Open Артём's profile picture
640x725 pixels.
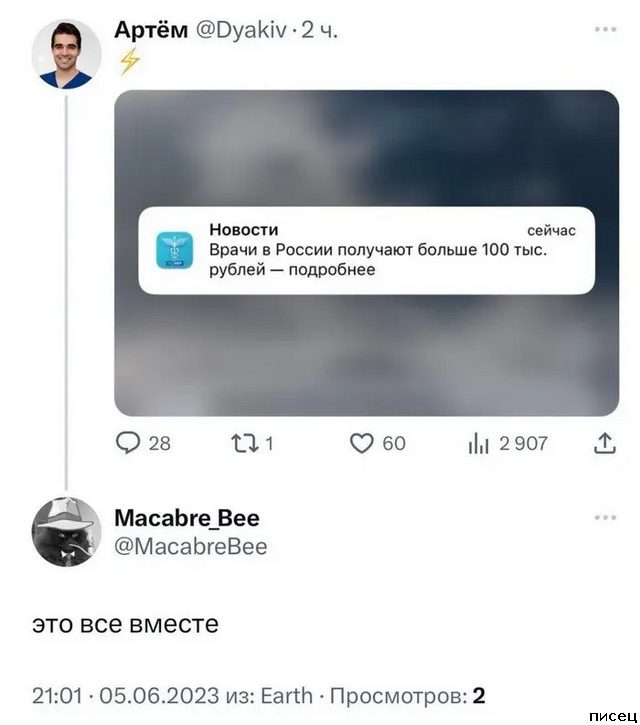tap(67, 53)
